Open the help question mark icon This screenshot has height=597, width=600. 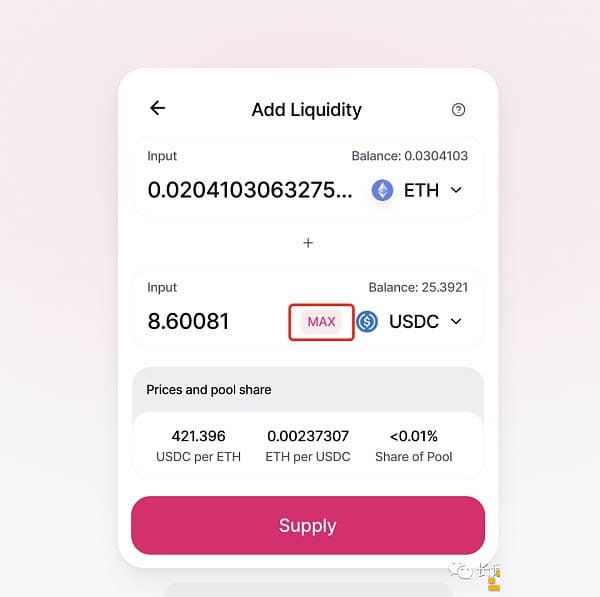click(x=458, y=110)
